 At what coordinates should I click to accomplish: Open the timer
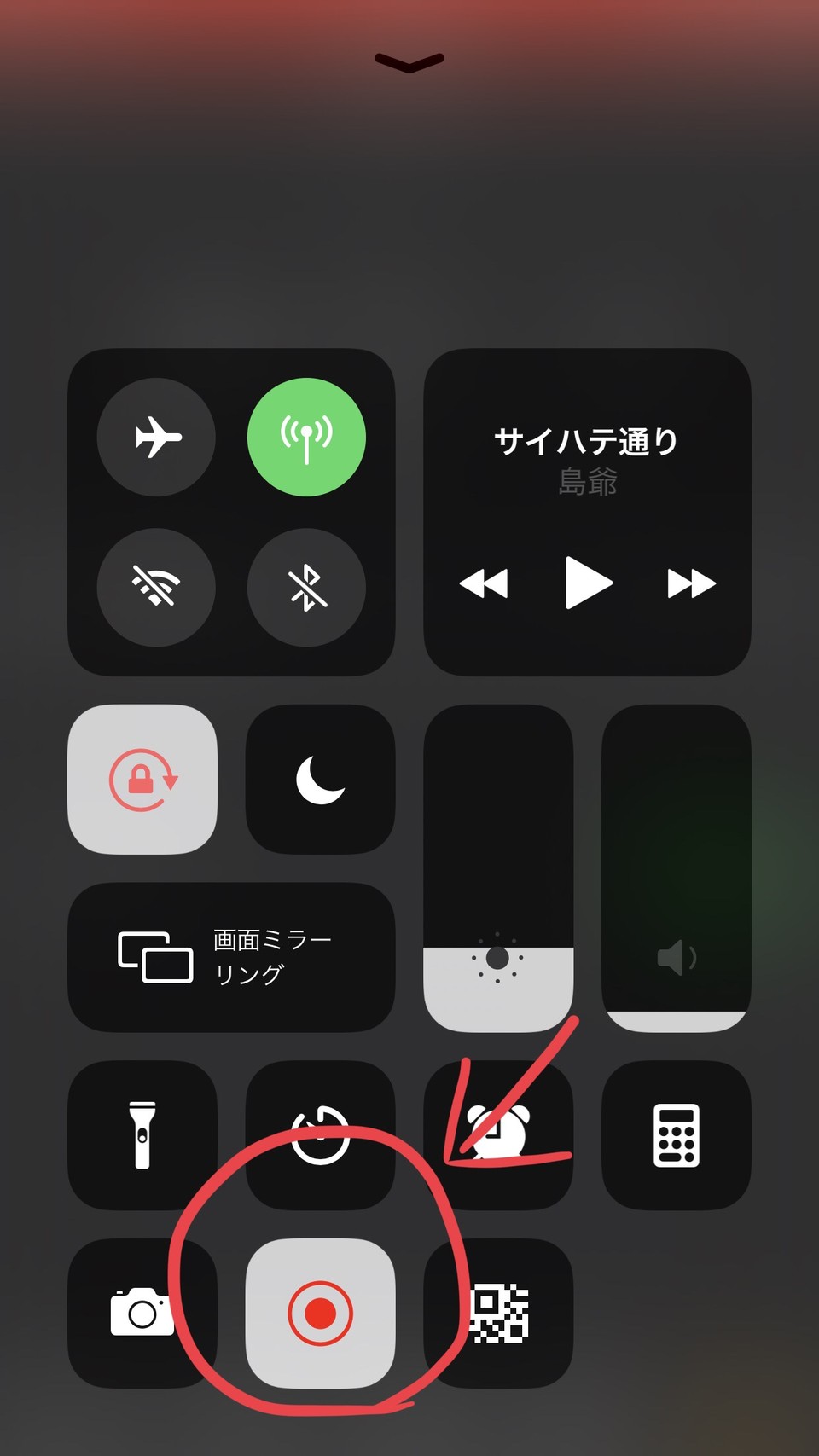click(320, 1134)
